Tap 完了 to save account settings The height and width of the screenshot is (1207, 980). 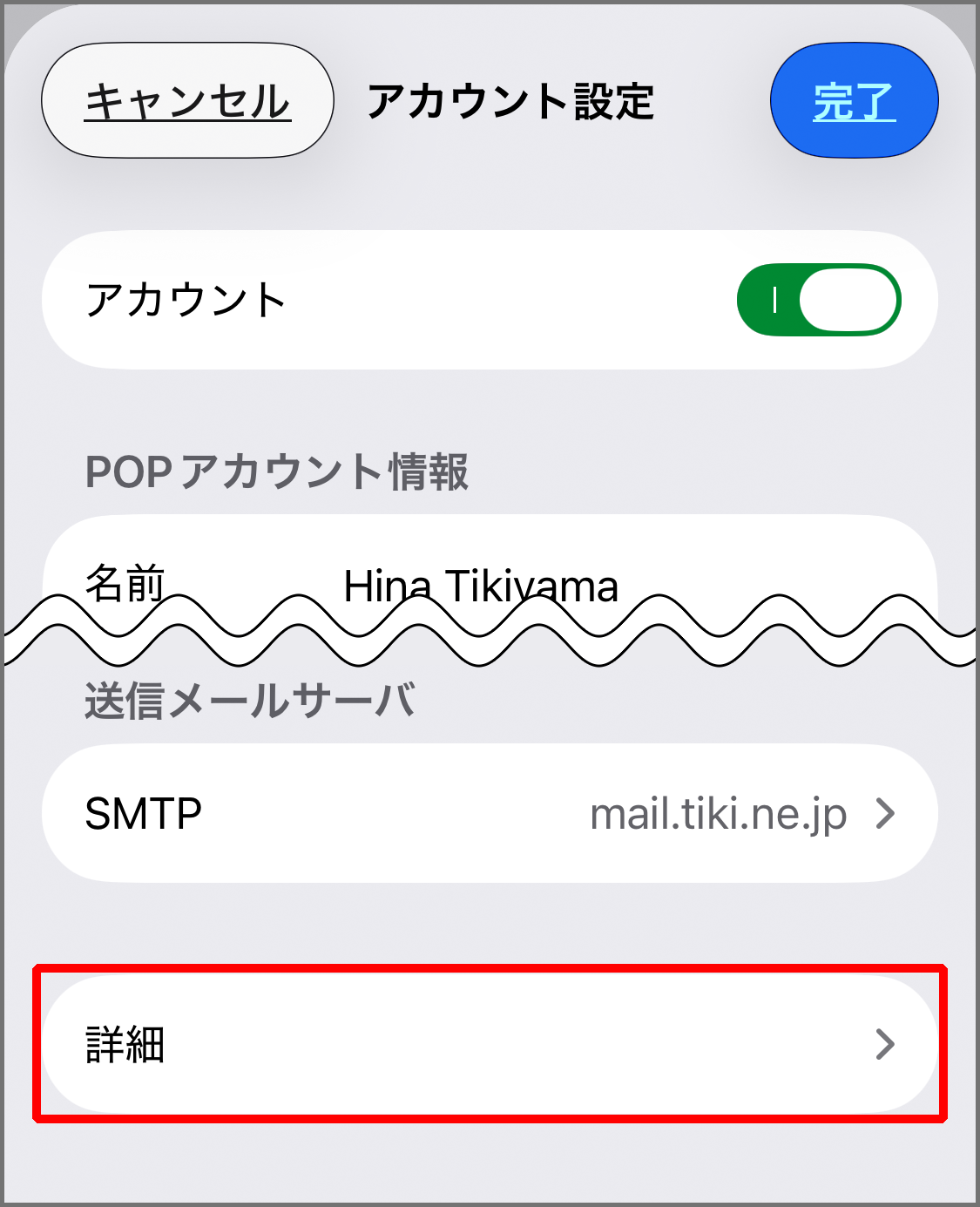coord(854,101)
